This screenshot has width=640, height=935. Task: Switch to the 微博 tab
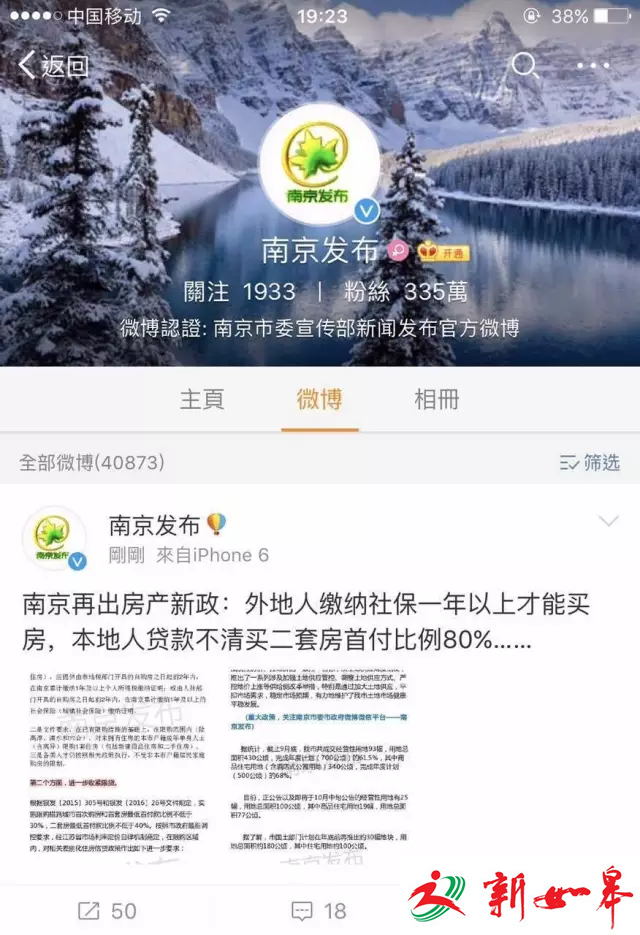pos(320,399)
